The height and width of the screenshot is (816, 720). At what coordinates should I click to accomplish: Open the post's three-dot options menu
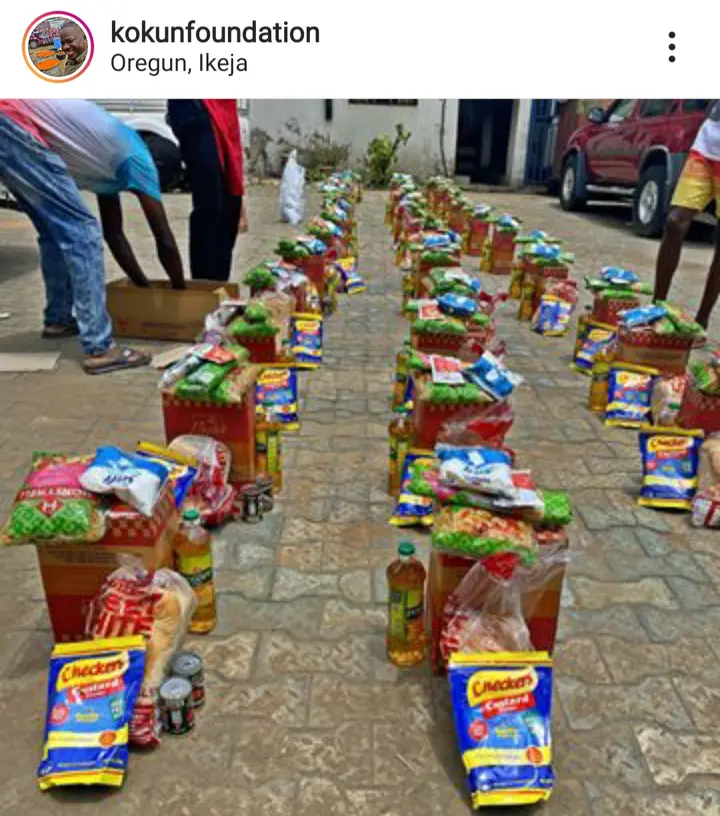click(671, 47)
